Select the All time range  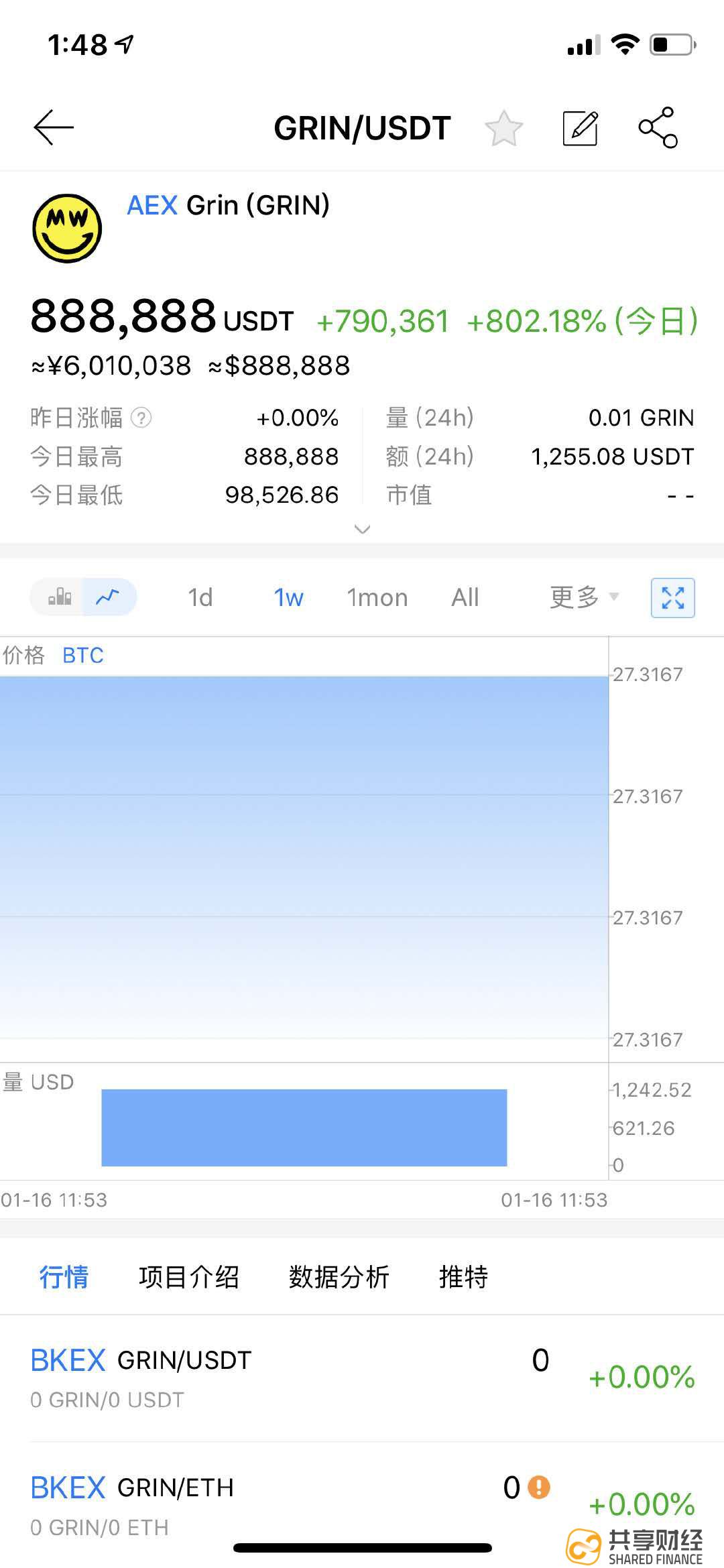465,597
